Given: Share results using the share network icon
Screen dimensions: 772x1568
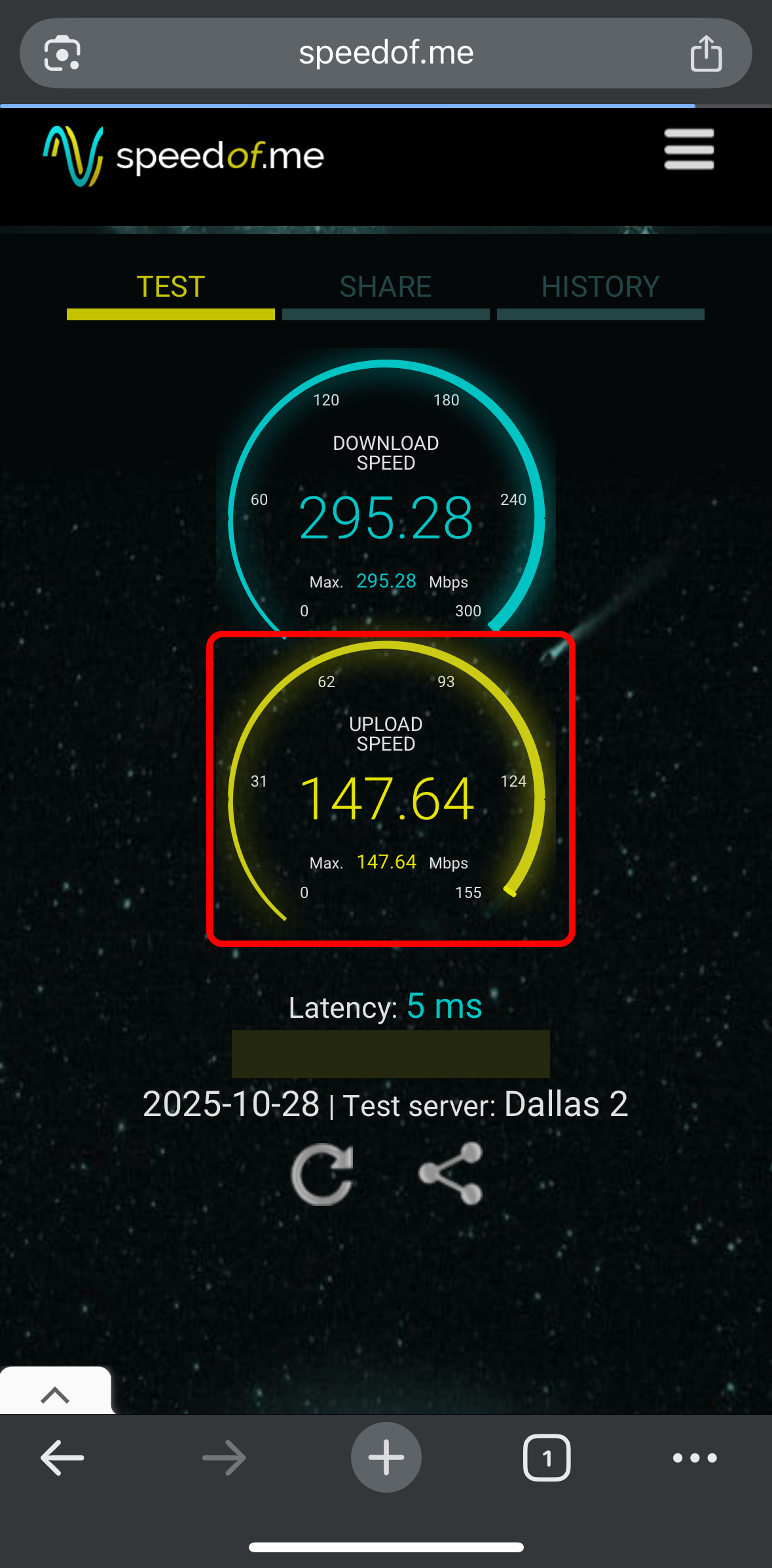Looking at the screenshot, I should (x=450, y=1173).
